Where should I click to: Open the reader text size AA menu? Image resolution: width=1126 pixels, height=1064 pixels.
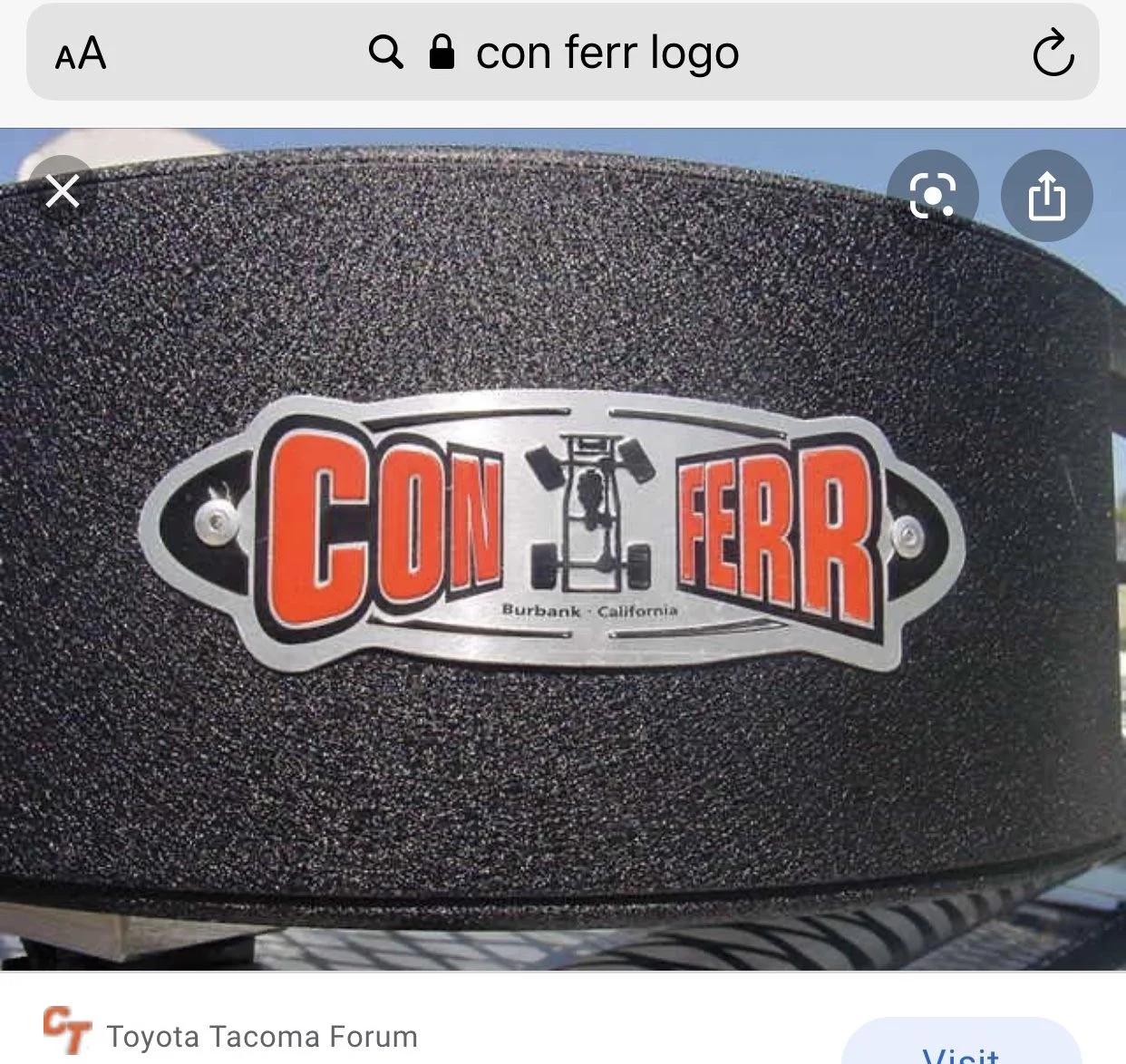(x=81, y=54)
